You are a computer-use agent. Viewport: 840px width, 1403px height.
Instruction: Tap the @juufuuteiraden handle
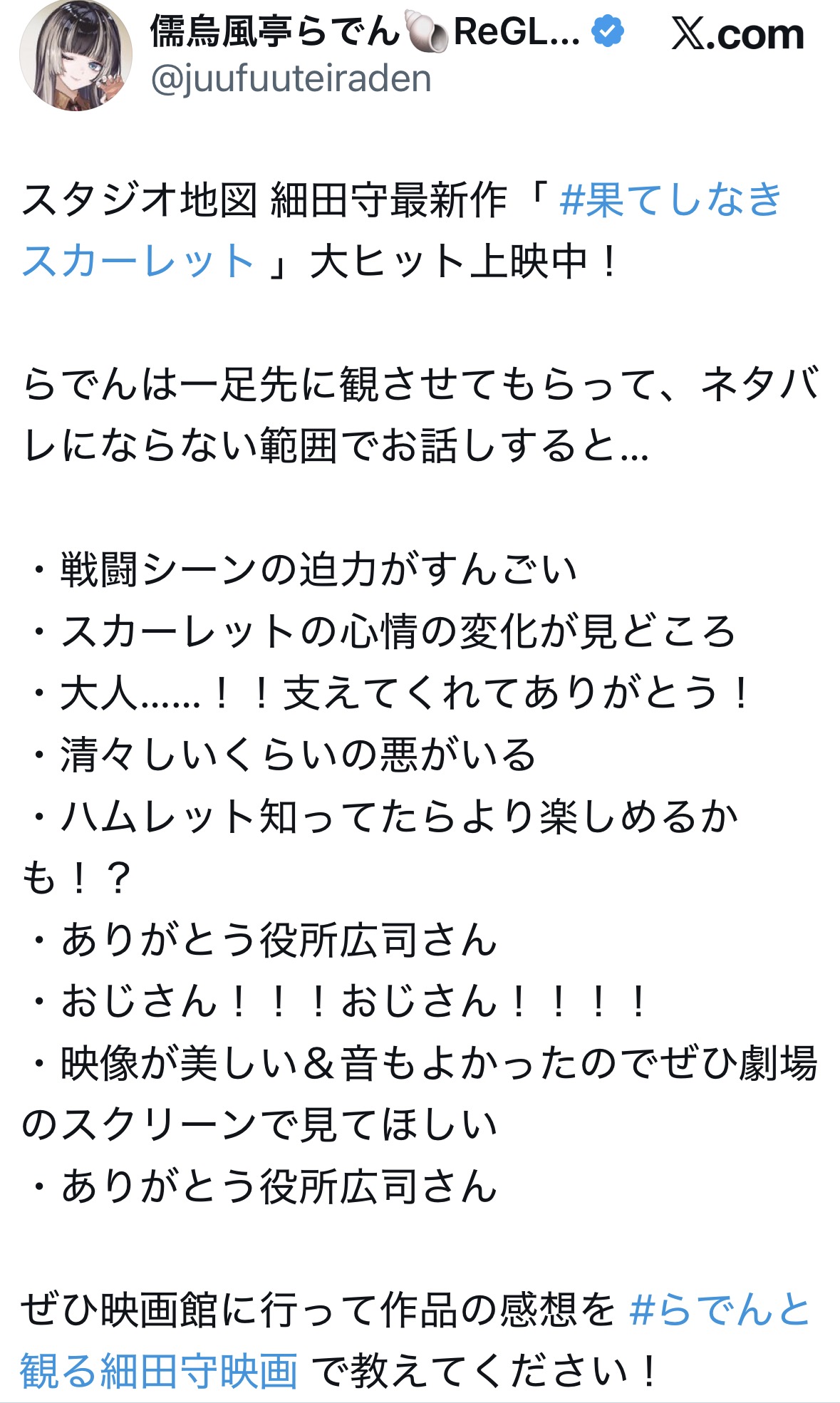(291, 78)
